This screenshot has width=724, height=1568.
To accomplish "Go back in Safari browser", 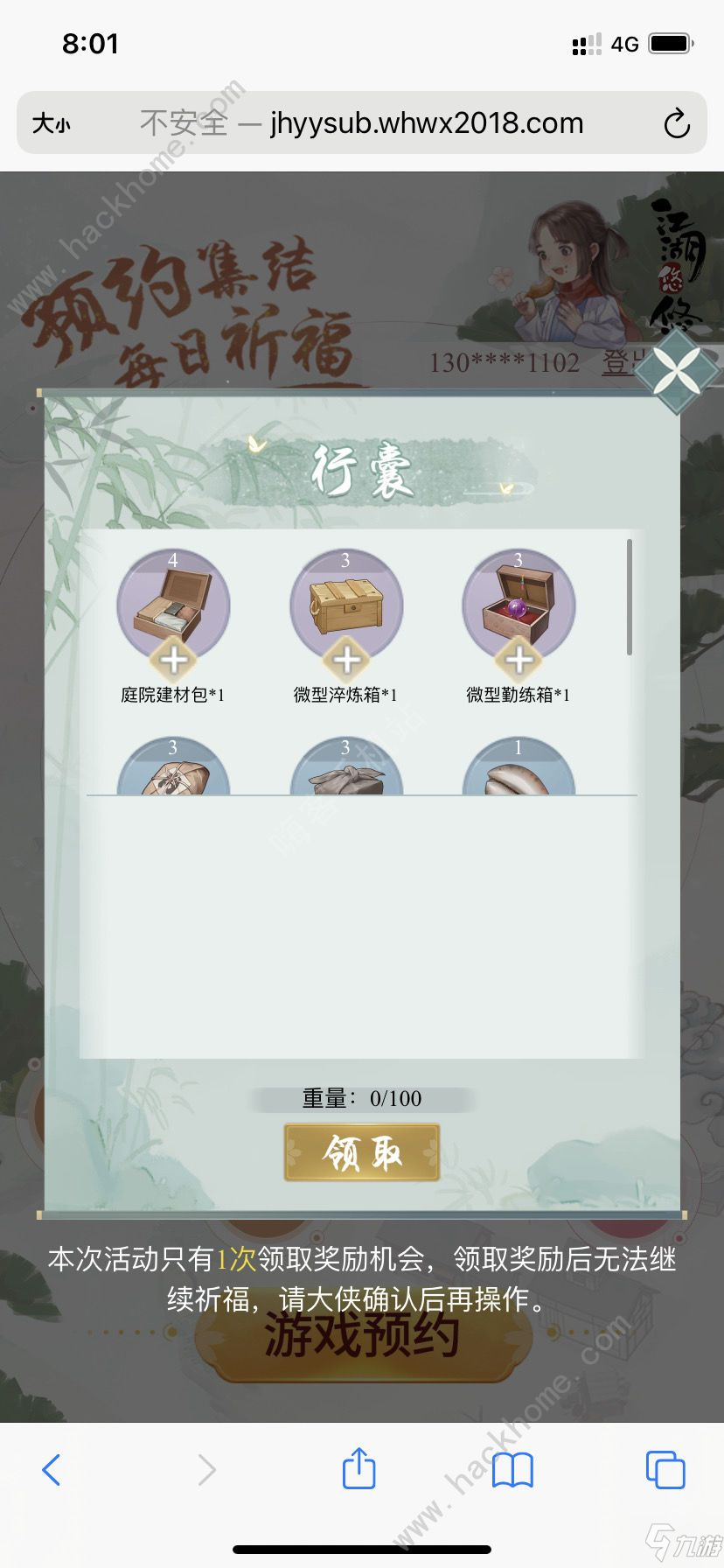I will point(52,1469).
